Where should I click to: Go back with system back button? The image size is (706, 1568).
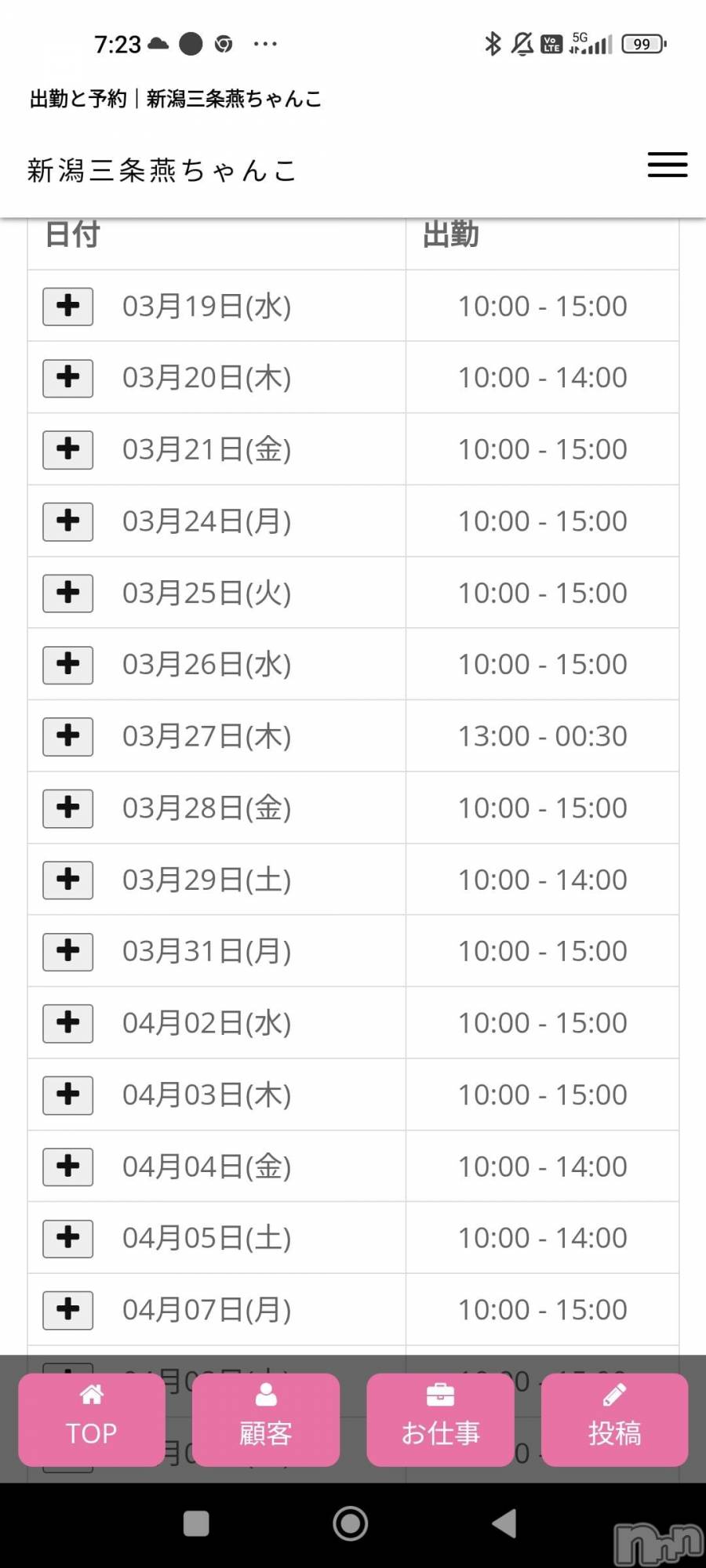click(504, 1523)
